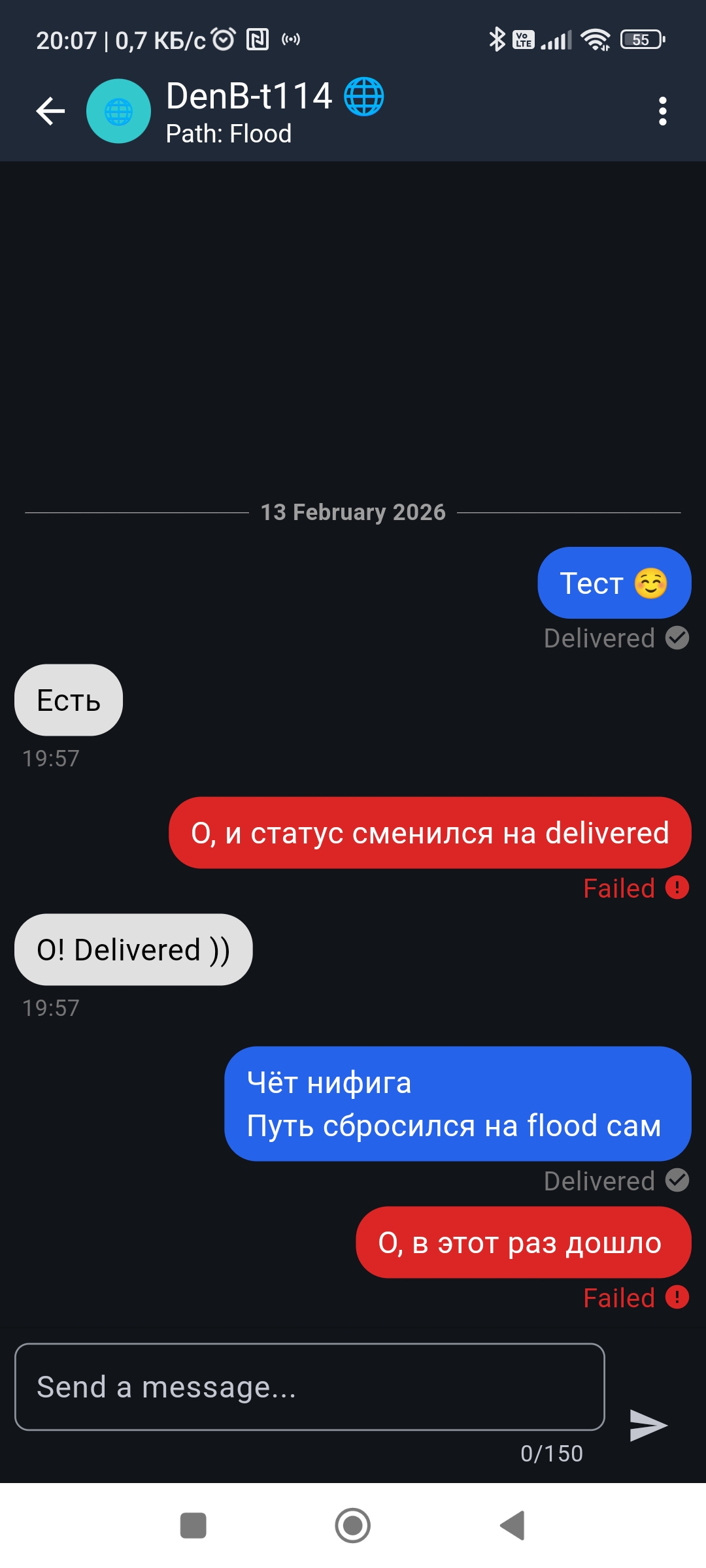Go back from the DenB-t114 chat

point(50,111)
